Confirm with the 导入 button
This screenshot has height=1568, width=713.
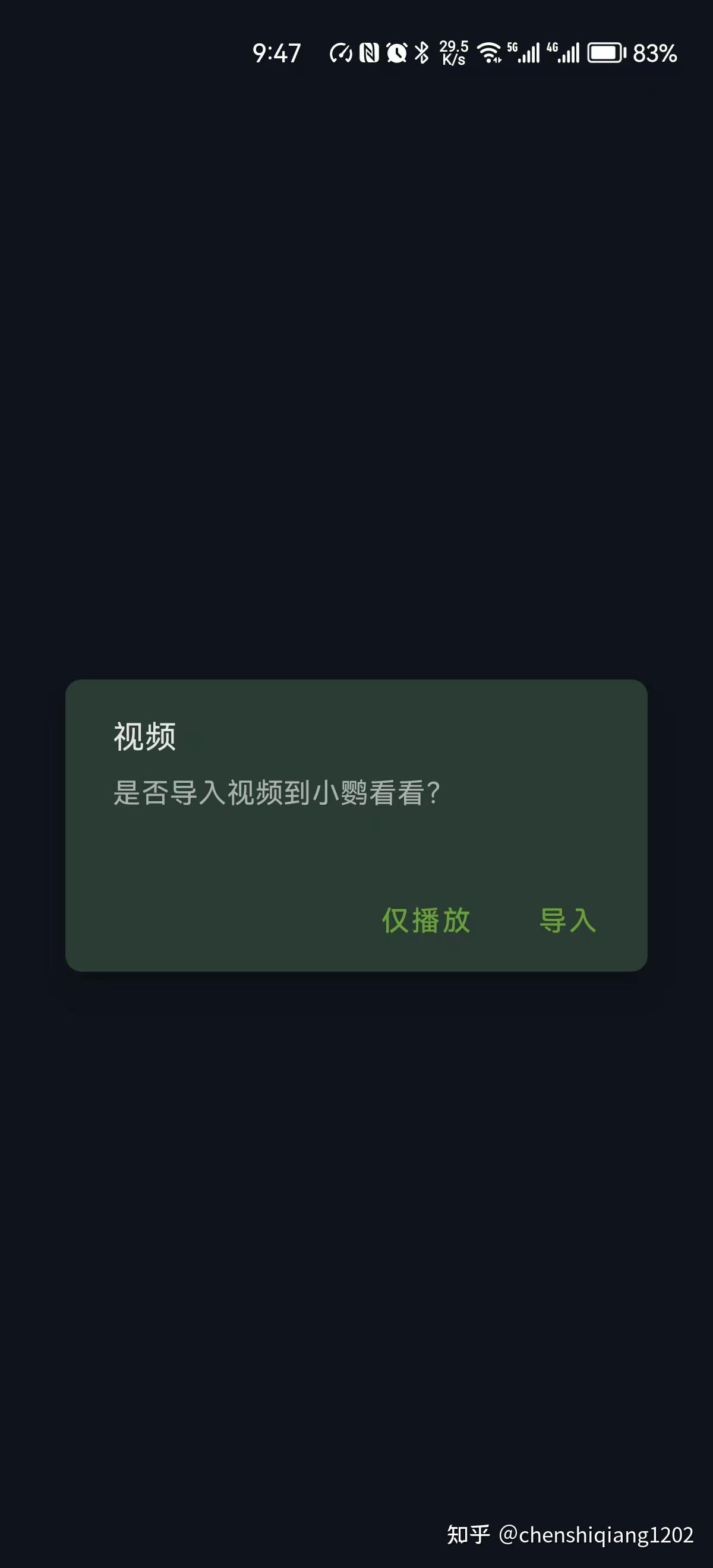[567, 920]
